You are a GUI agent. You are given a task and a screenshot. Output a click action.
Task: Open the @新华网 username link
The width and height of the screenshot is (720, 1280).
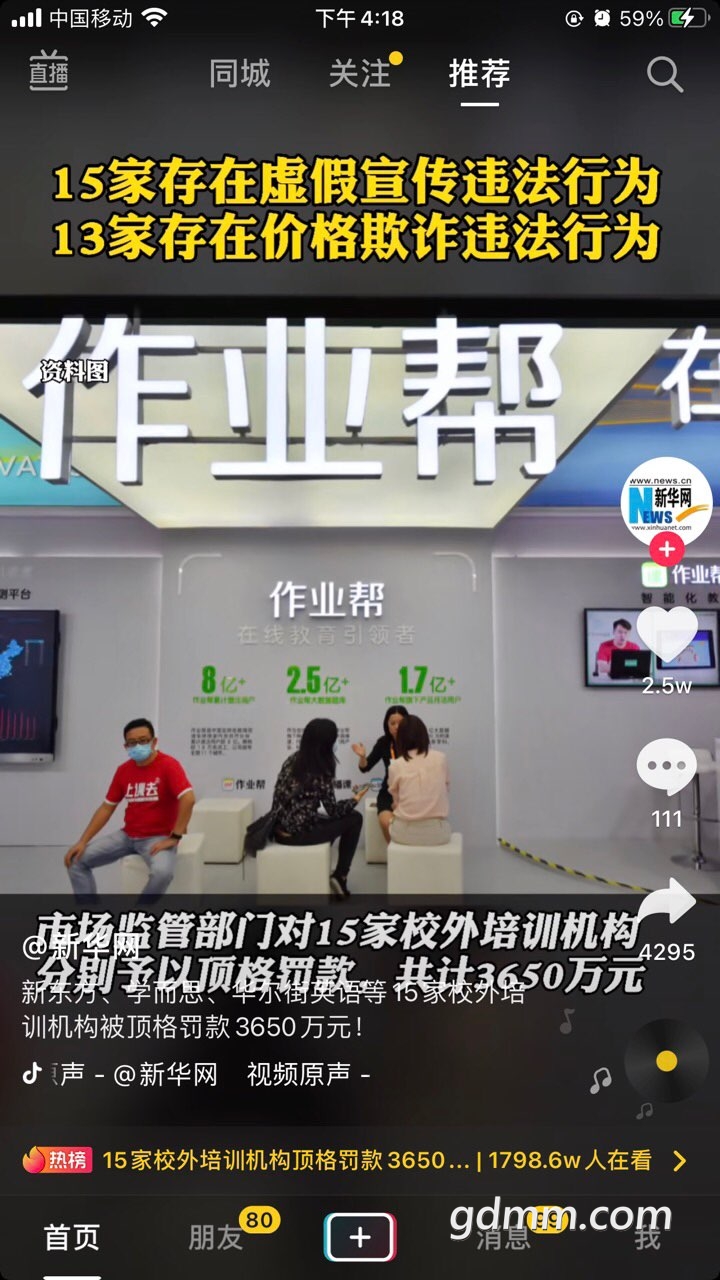click(82, 947)
